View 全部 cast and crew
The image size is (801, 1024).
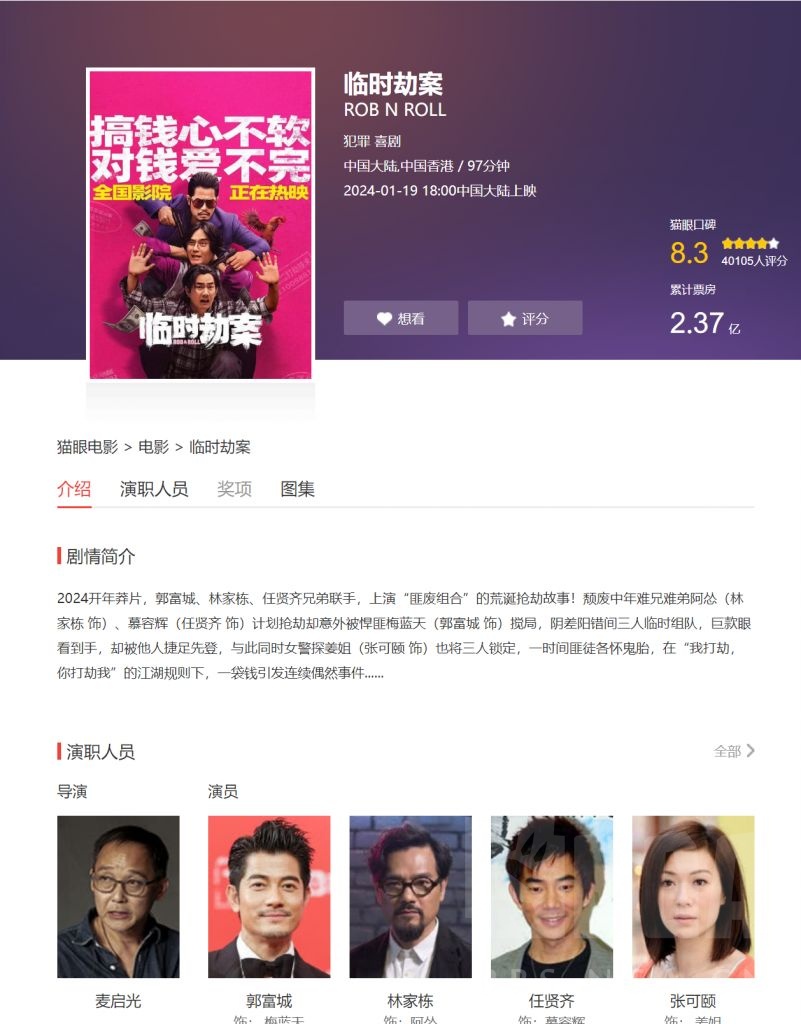click(x=734, y=751)
